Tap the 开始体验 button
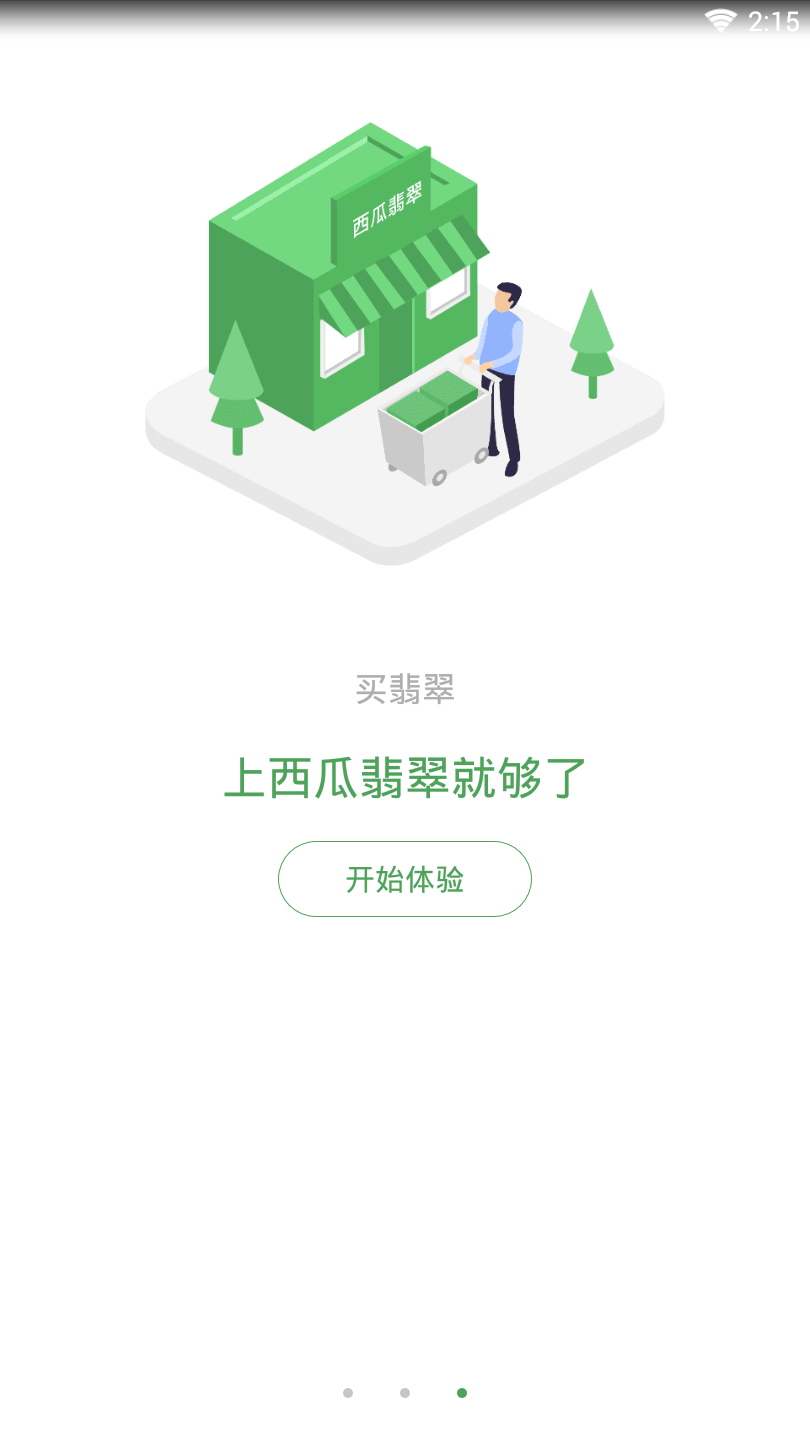This screenshot has height=1440, width=810. 404,878
